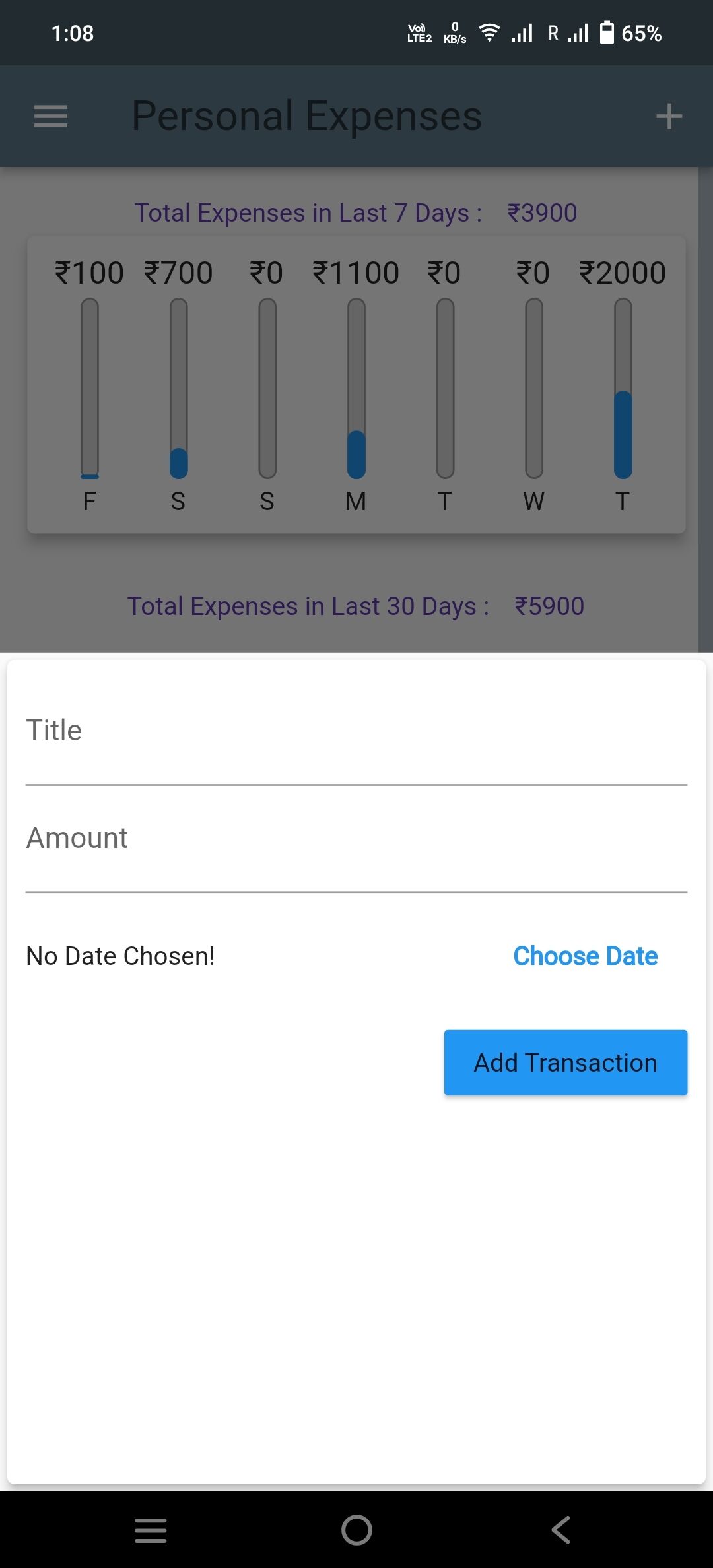Open the navigation drawer menu
Image resolution: width=713 pixels, height=1568 pixels.
point(50,115)
